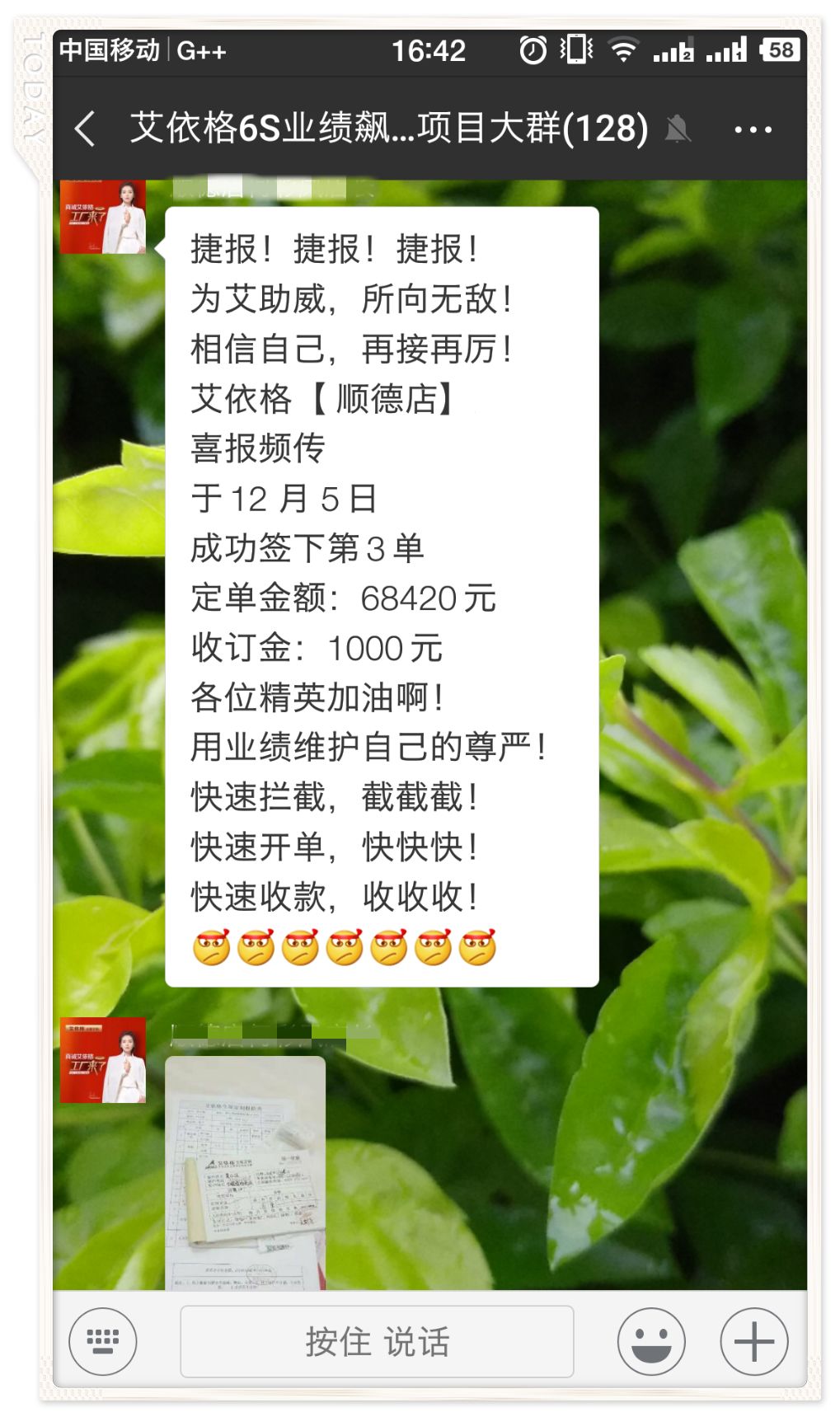Open the emoji picker
The height and width of the screenshot is (1417, 840).
651,1341
